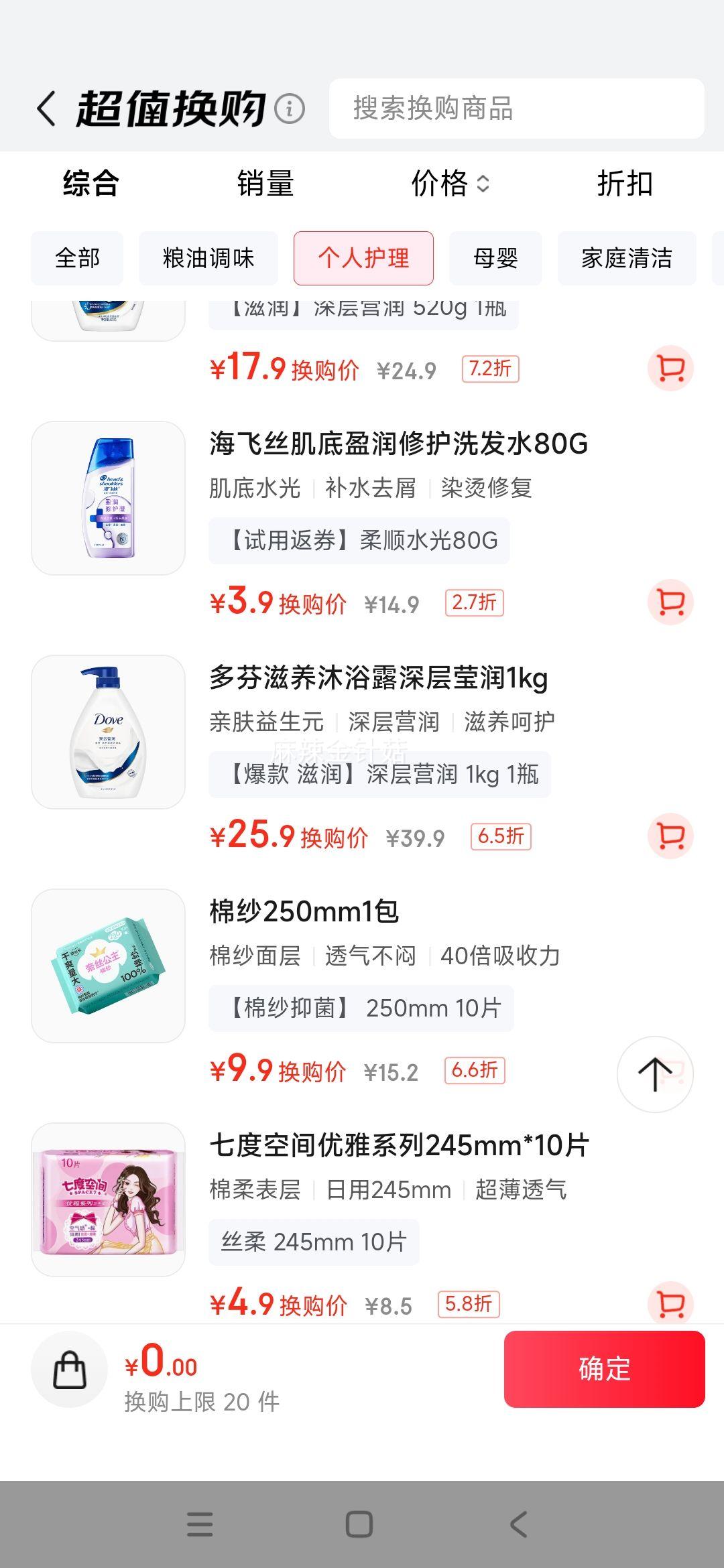
Task: Sort by 折扣
Action: 625,183
